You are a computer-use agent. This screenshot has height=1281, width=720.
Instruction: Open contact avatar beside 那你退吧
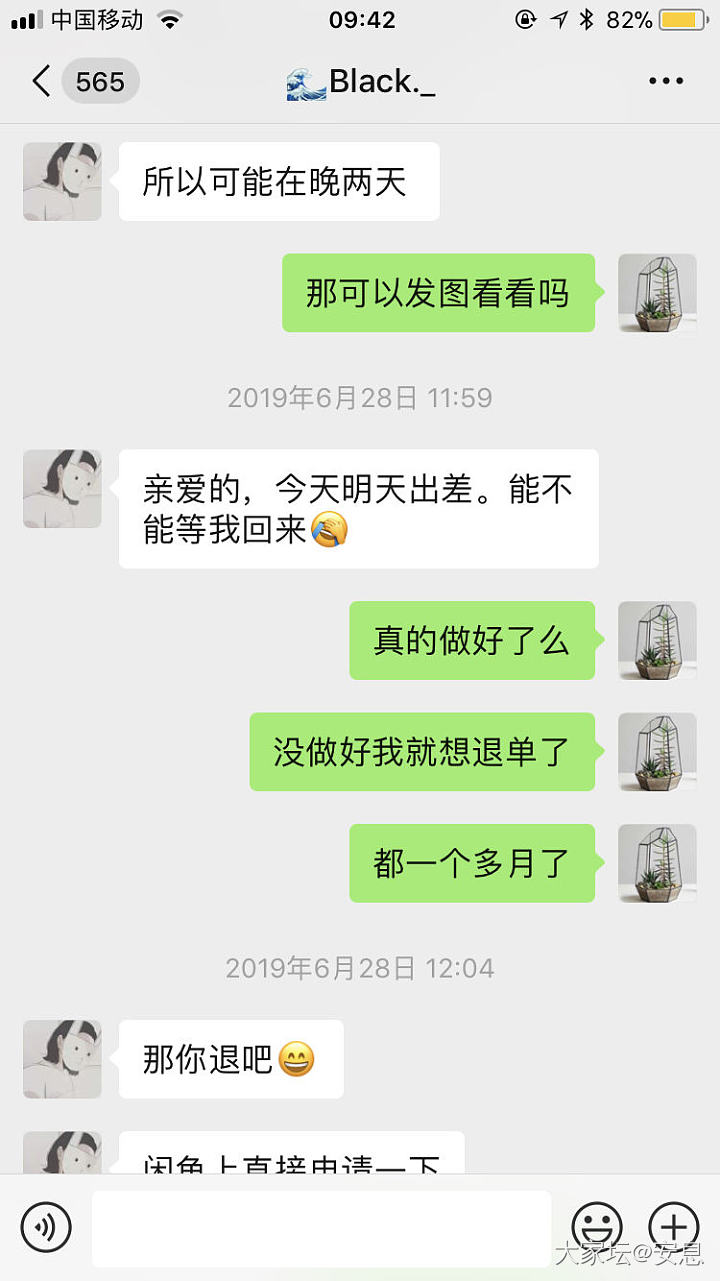tap(62, 1059)
